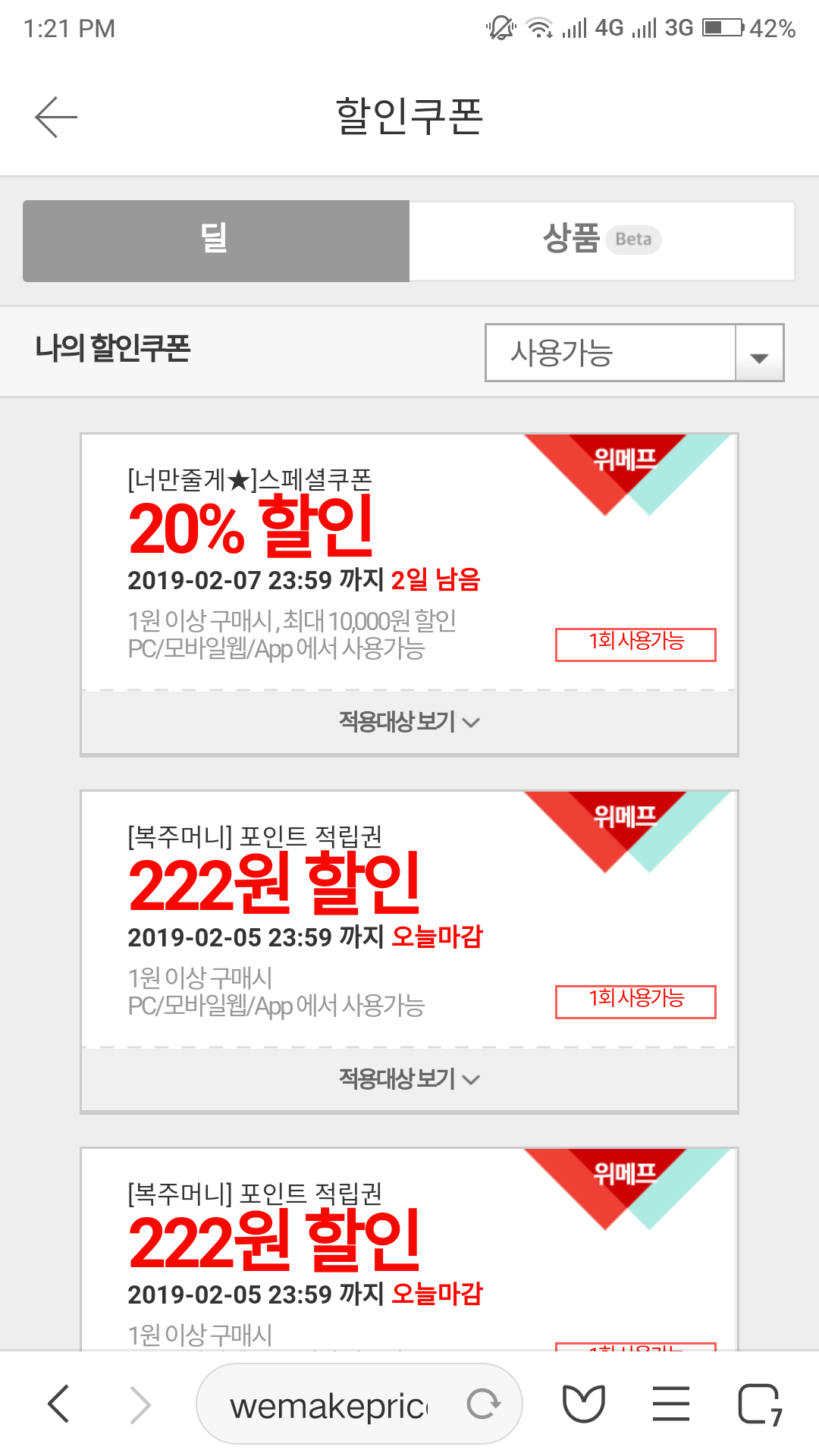This screenshot has width=819, height=1456.
Task: Open the browser tabs switcher showing 7
Action: coord(759,1404)
